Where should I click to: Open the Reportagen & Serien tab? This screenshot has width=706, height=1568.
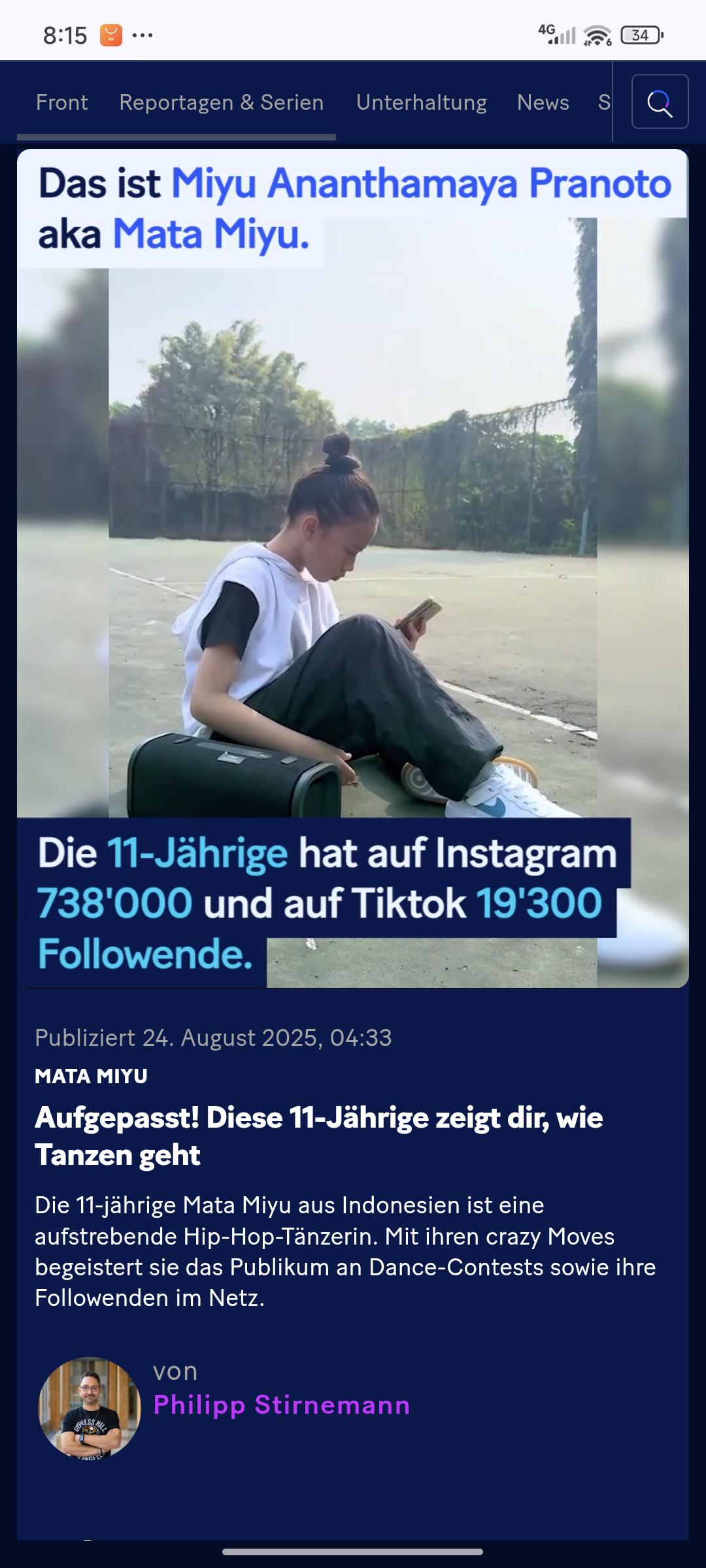click(221, 103)
